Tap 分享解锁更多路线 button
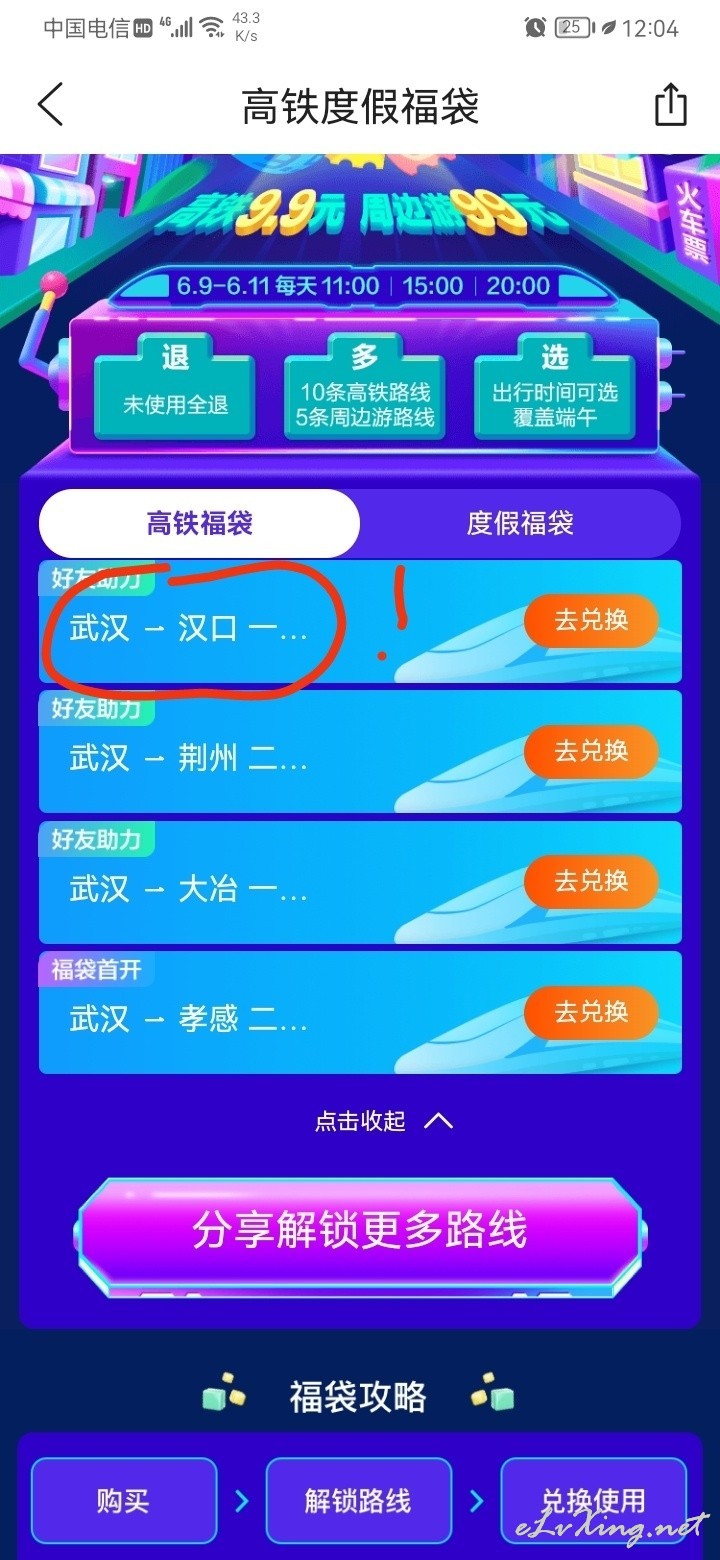 360,1231
